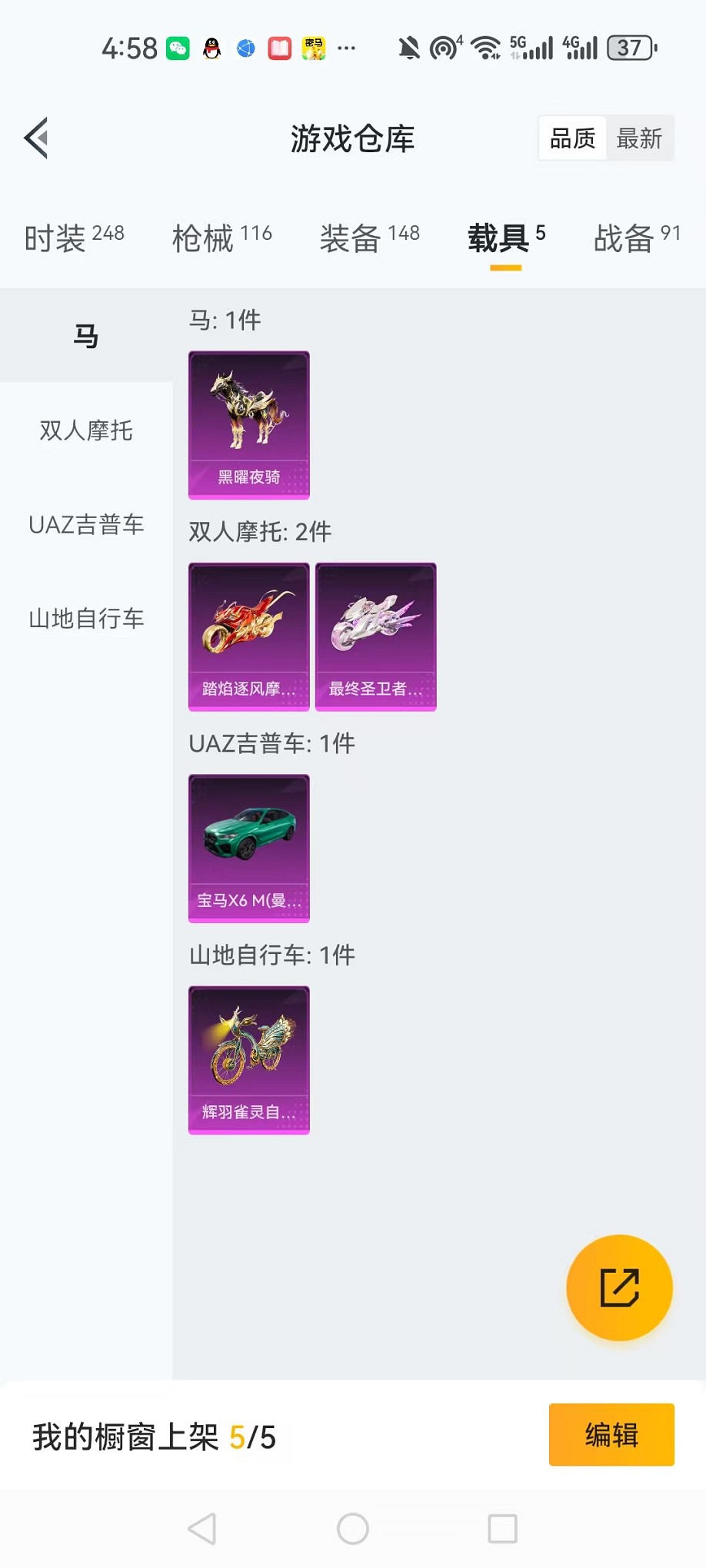706x1568 pixels.
Task: Switch to the 战备 tab
Action: pos(637,238)
